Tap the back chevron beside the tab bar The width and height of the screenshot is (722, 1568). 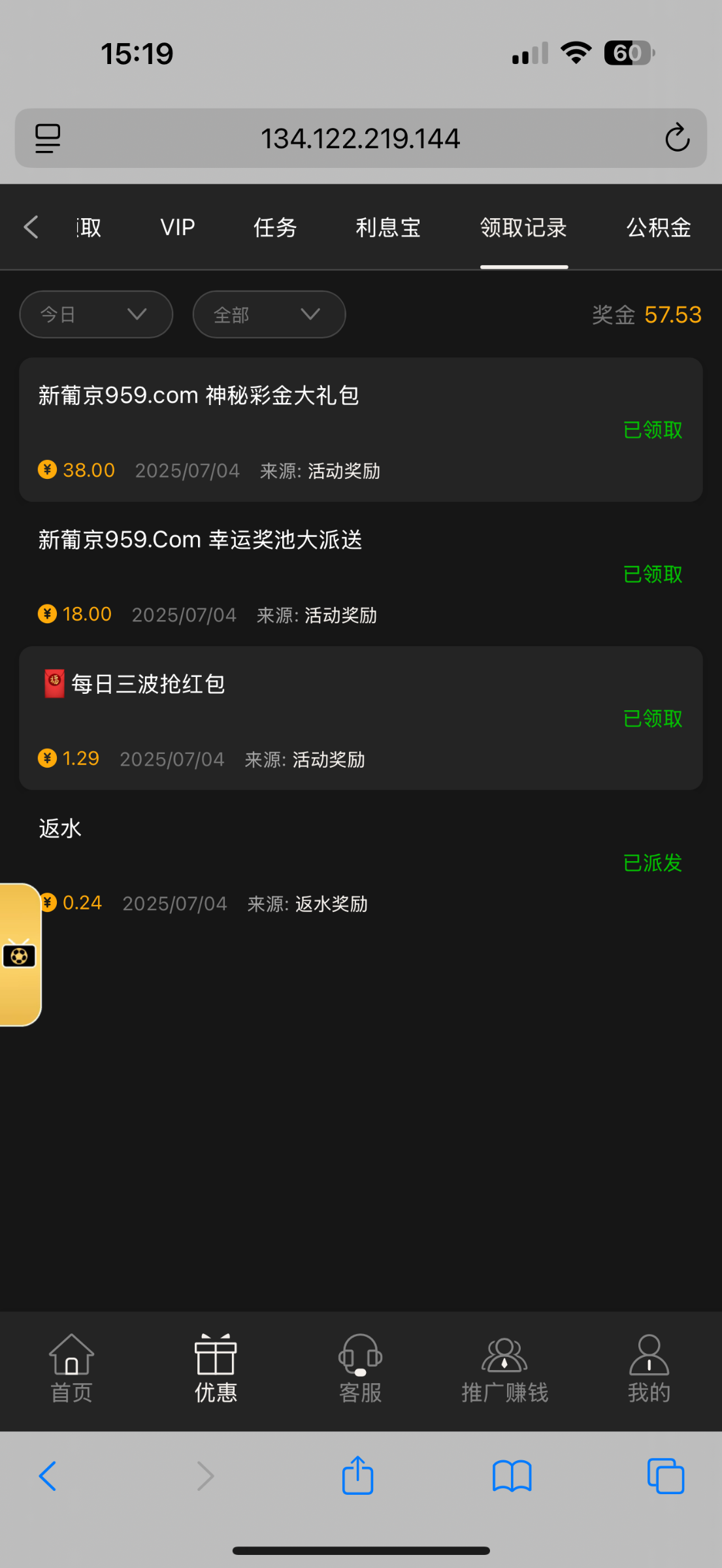pyautogui.click(x=29, y=227)
